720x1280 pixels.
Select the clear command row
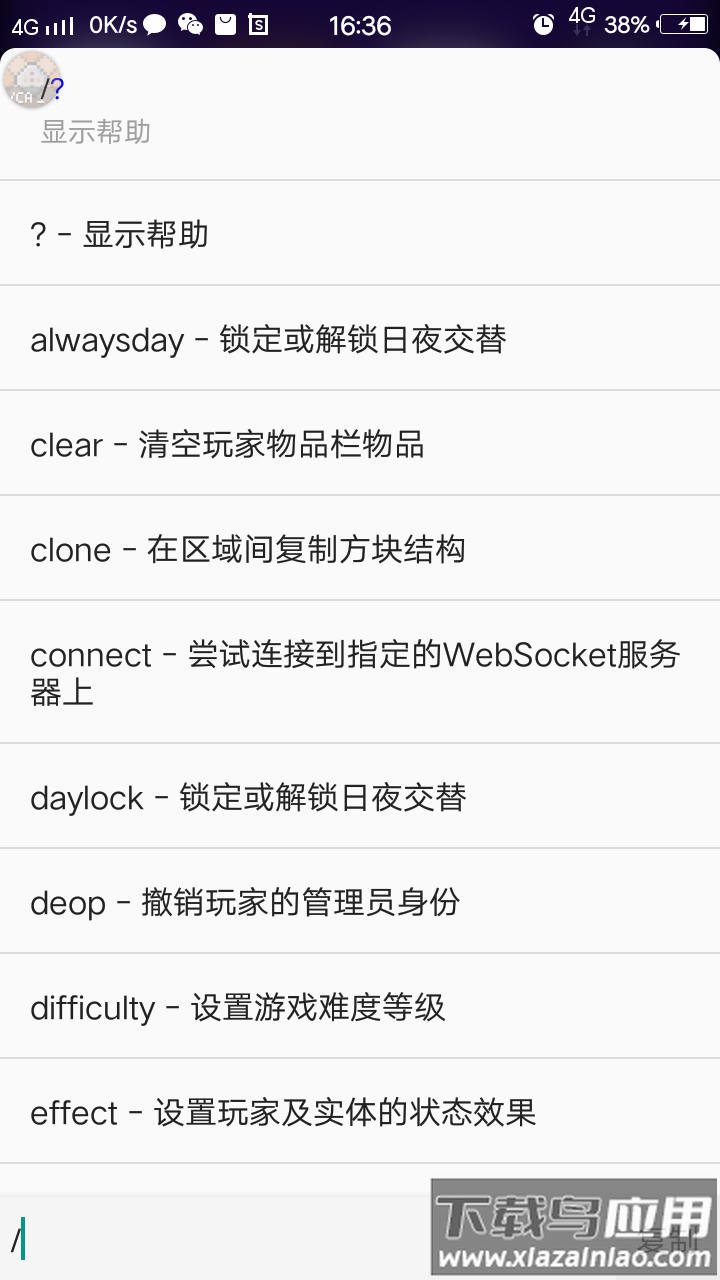(360, 444)
